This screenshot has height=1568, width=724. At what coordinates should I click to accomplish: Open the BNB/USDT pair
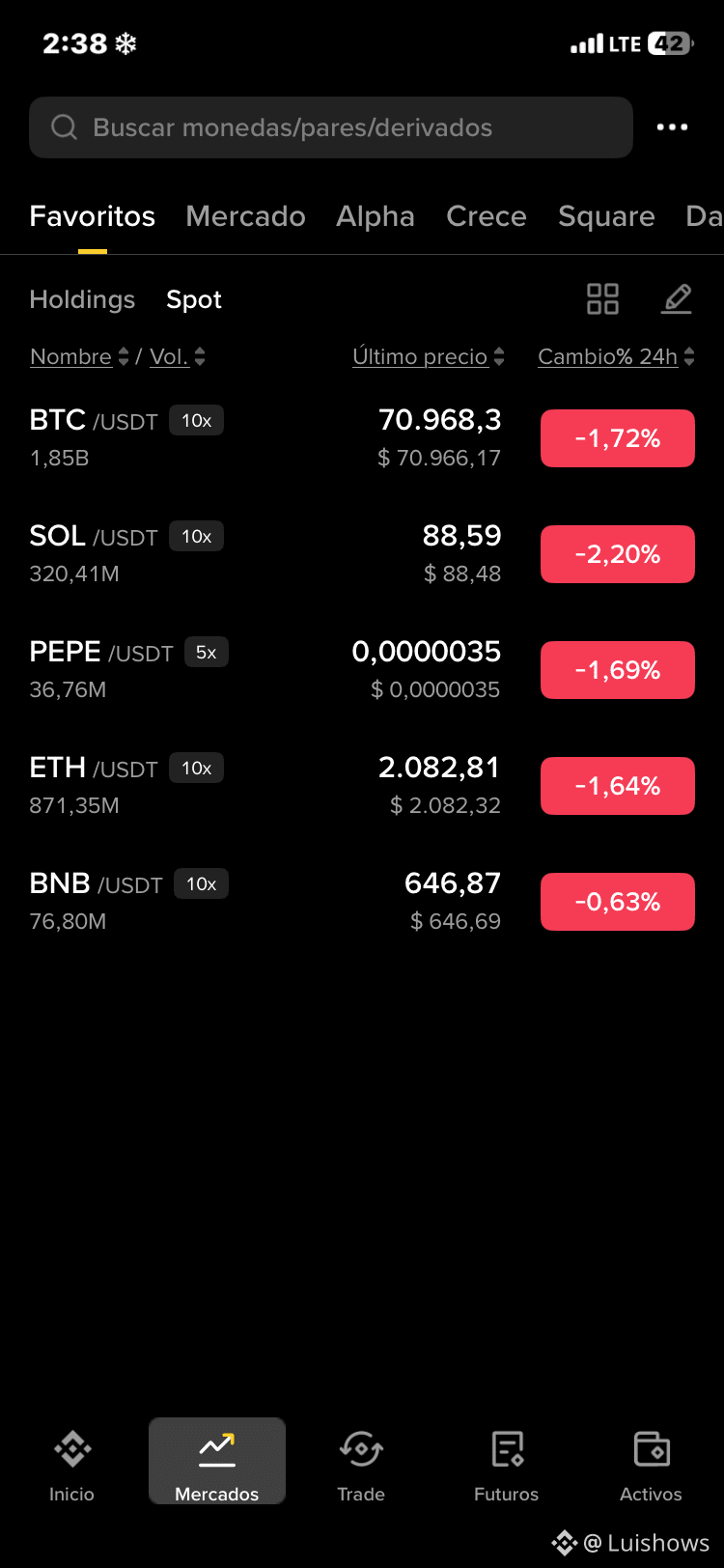362,902
